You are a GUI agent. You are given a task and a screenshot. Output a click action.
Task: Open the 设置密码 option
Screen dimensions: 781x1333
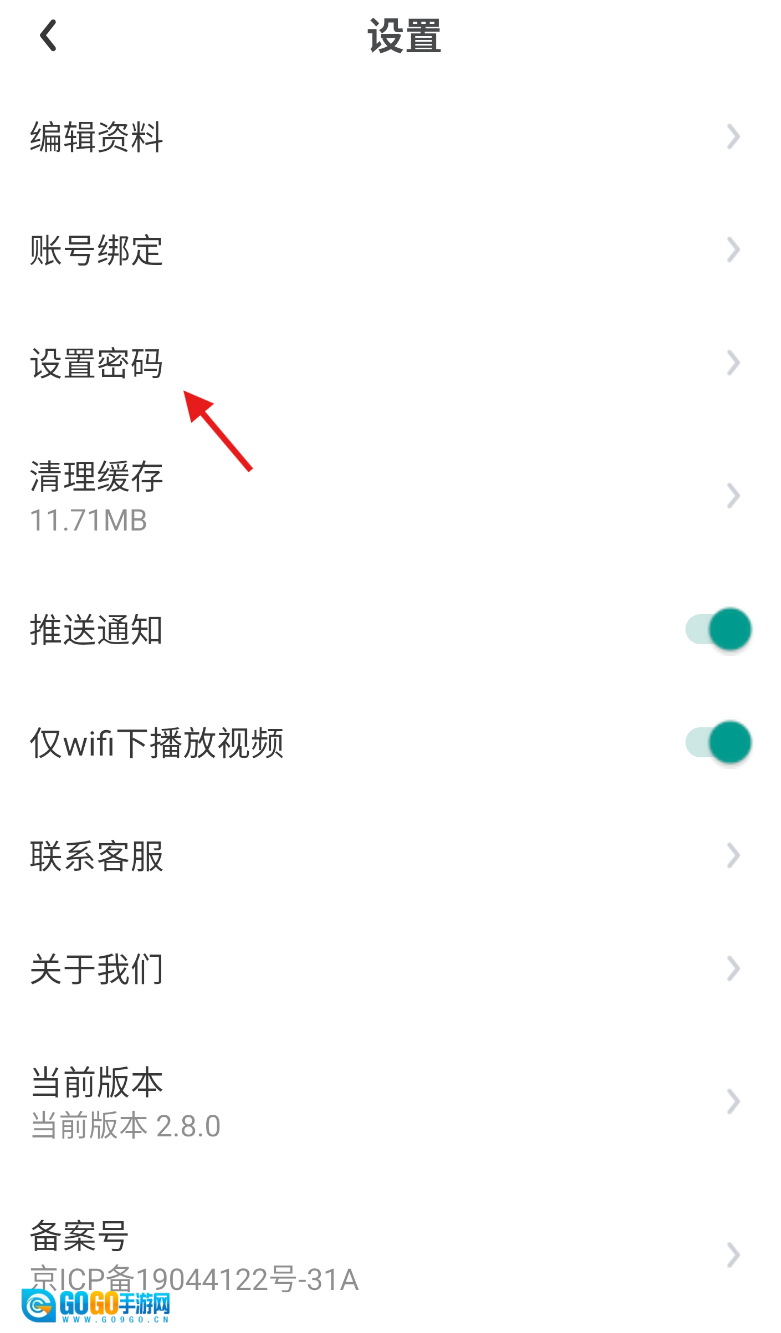click(x=96, y=364)
